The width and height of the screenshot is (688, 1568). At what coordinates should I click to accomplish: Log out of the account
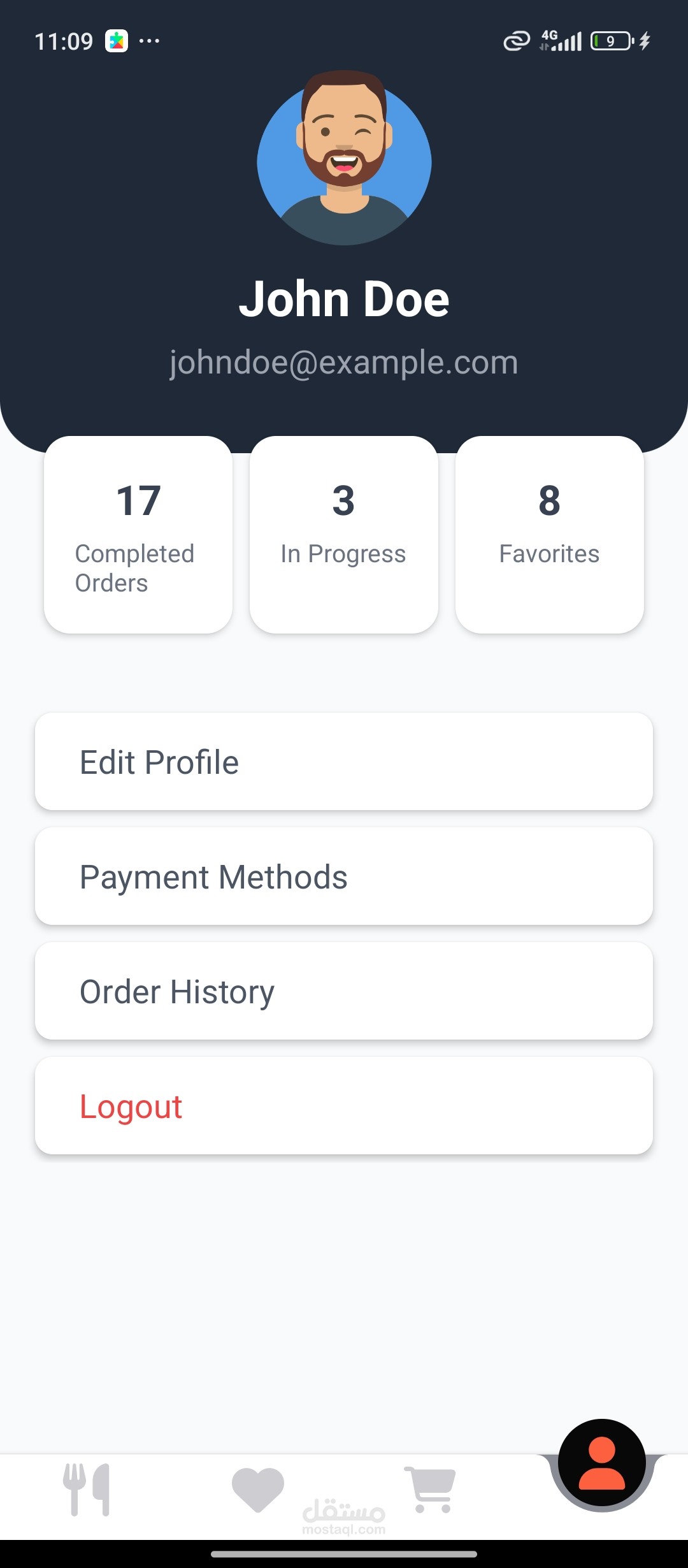344,1106
